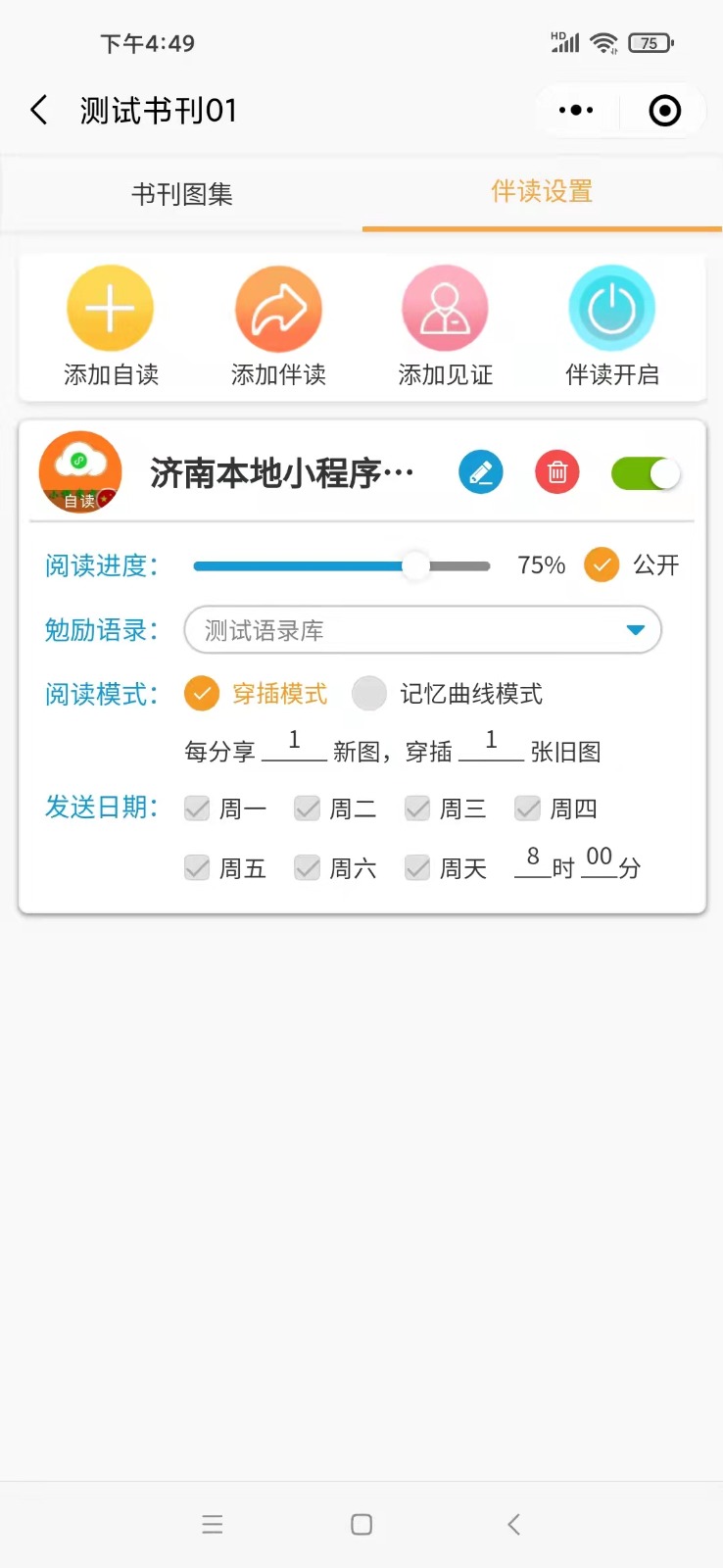Tap the 阅读进度 slider track

(341, 566)
